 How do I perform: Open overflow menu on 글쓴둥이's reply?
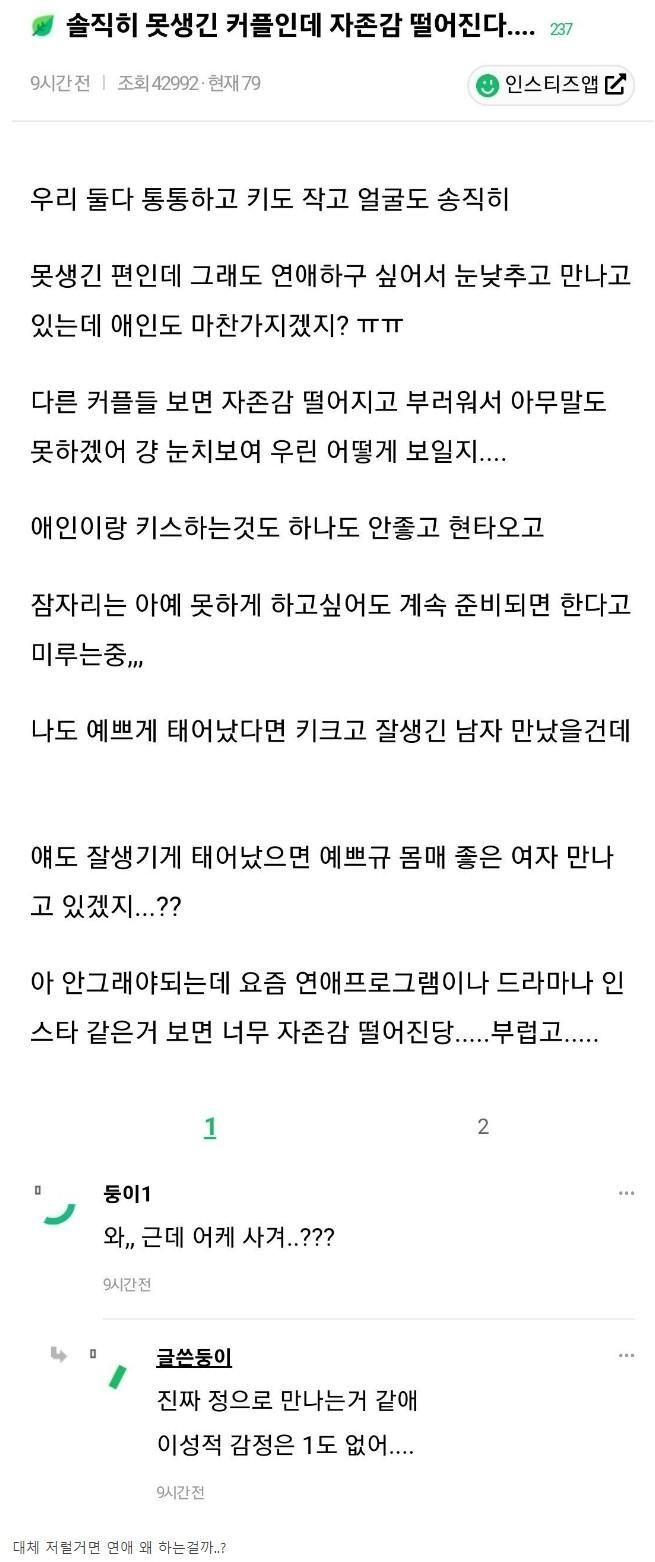tap(626, 1356)
